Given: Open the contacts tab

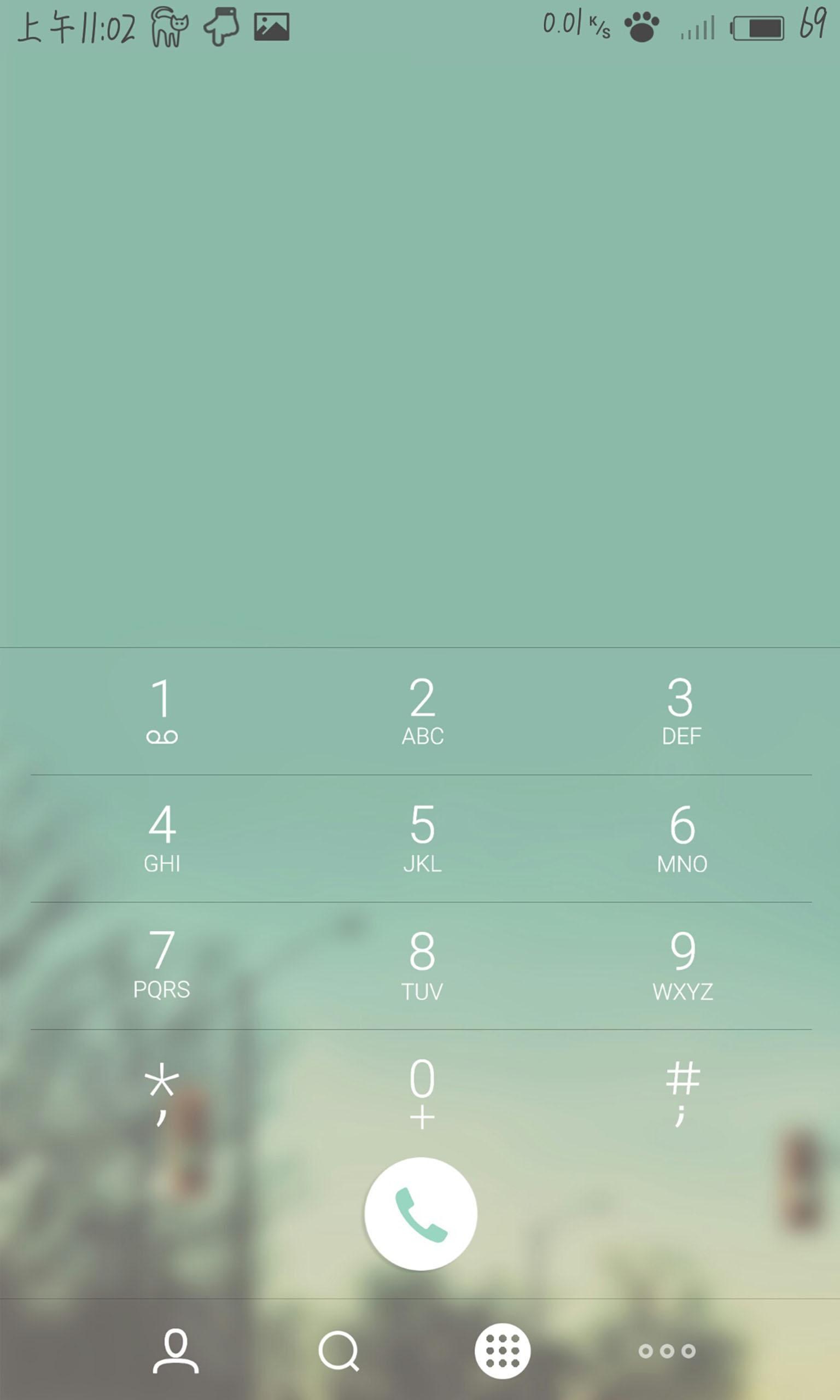Looking at the screenshot, I should click(x=176, y=1351).
